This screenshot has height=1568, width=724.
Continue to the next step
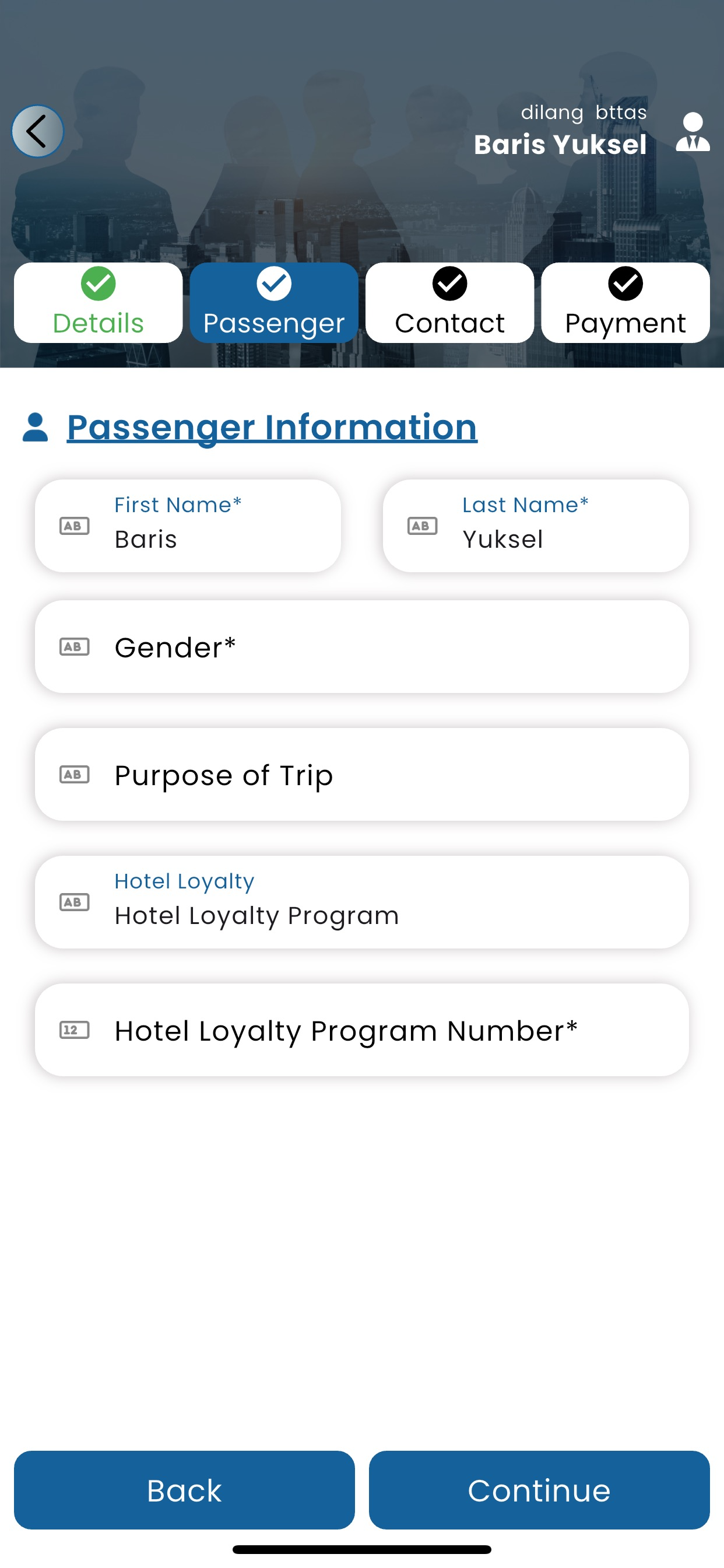click(539, 1490)
